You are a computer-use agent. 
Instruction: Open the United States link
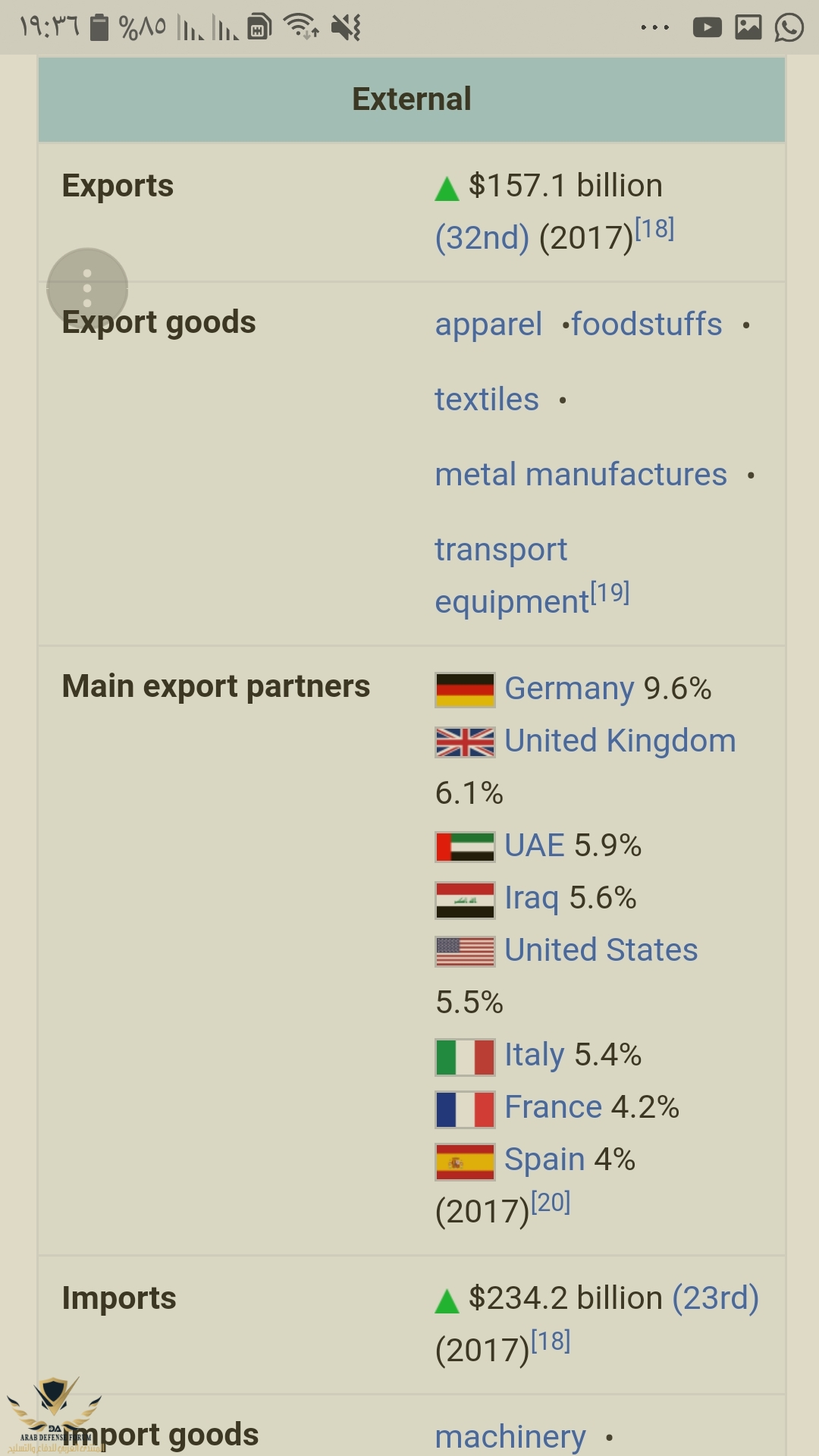(601, 950)
